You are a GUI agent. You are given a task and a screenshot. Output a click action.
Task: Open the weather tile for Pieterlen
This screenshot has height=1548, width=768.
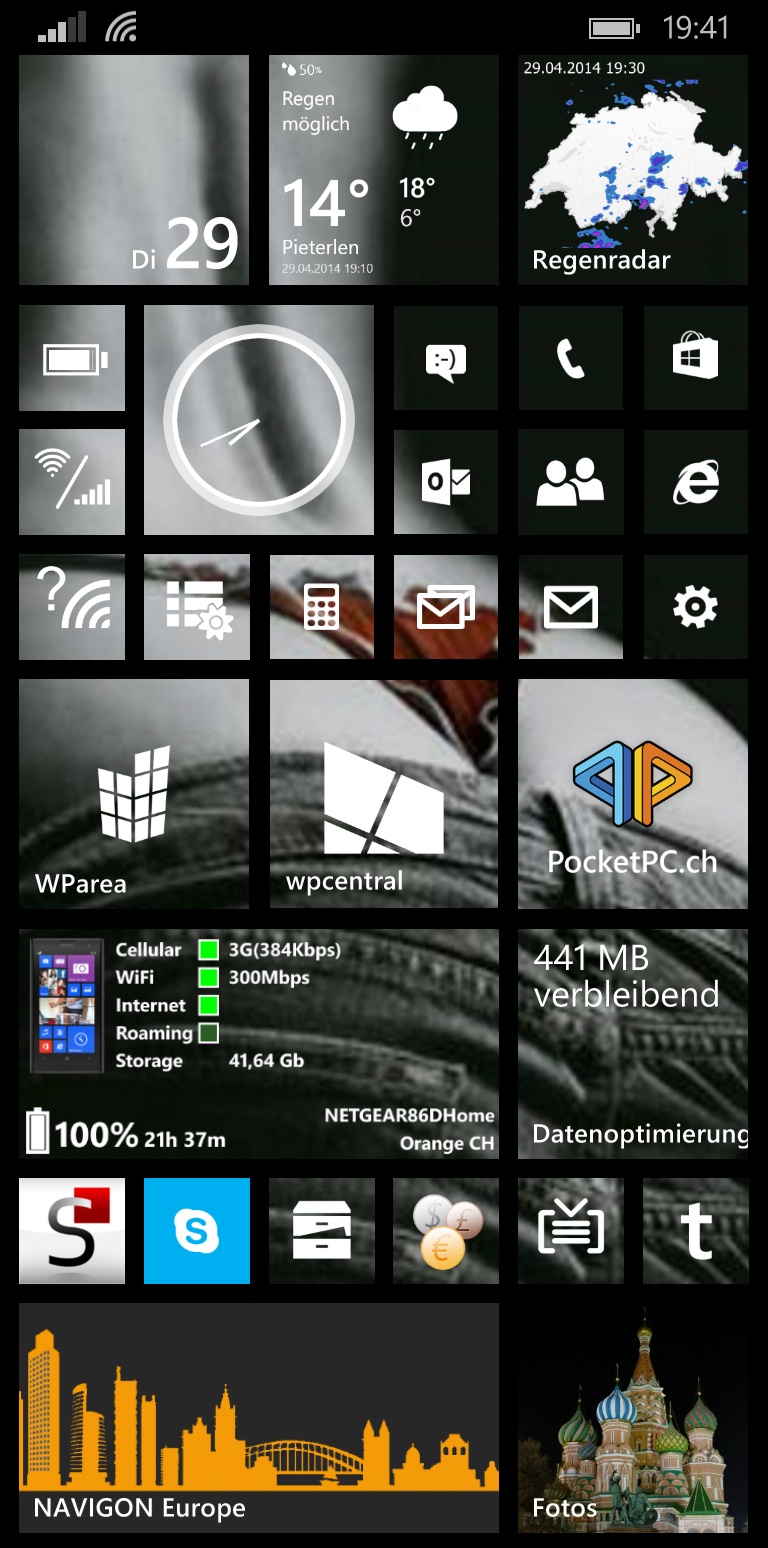[383, 170]
